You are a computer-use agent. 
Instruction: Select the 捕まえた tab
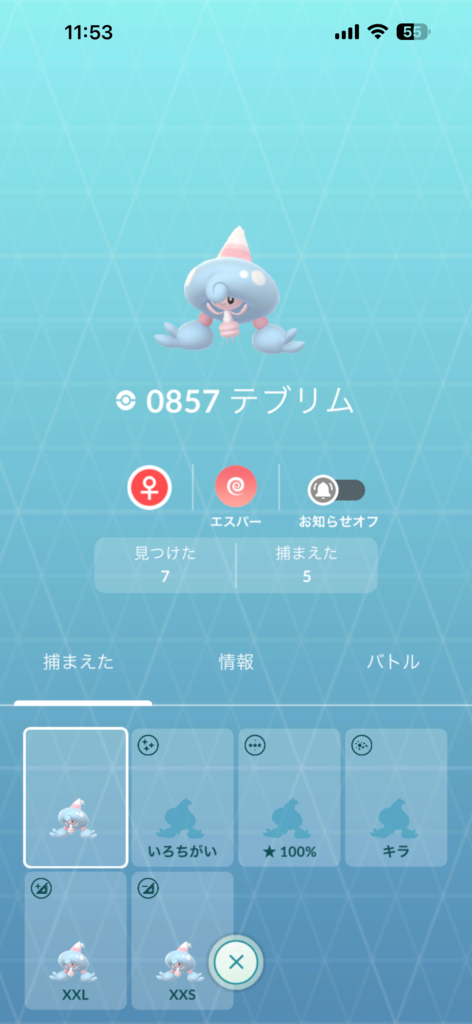(x=78, y=662)
